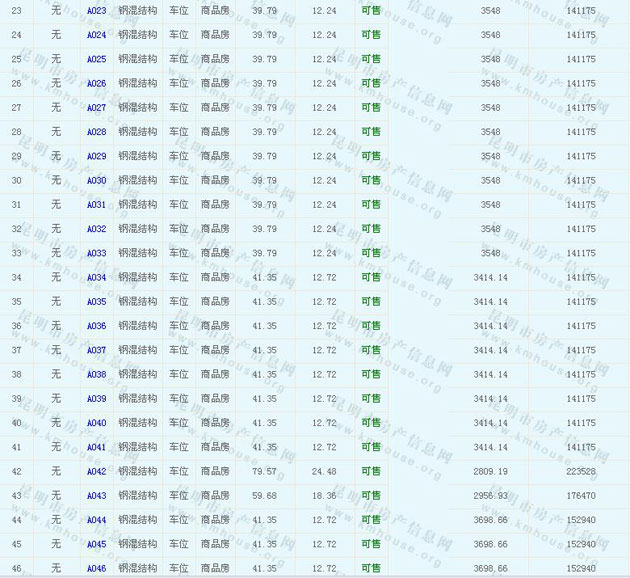
Task: Select unit A029 link
Action: coord(96,156)
